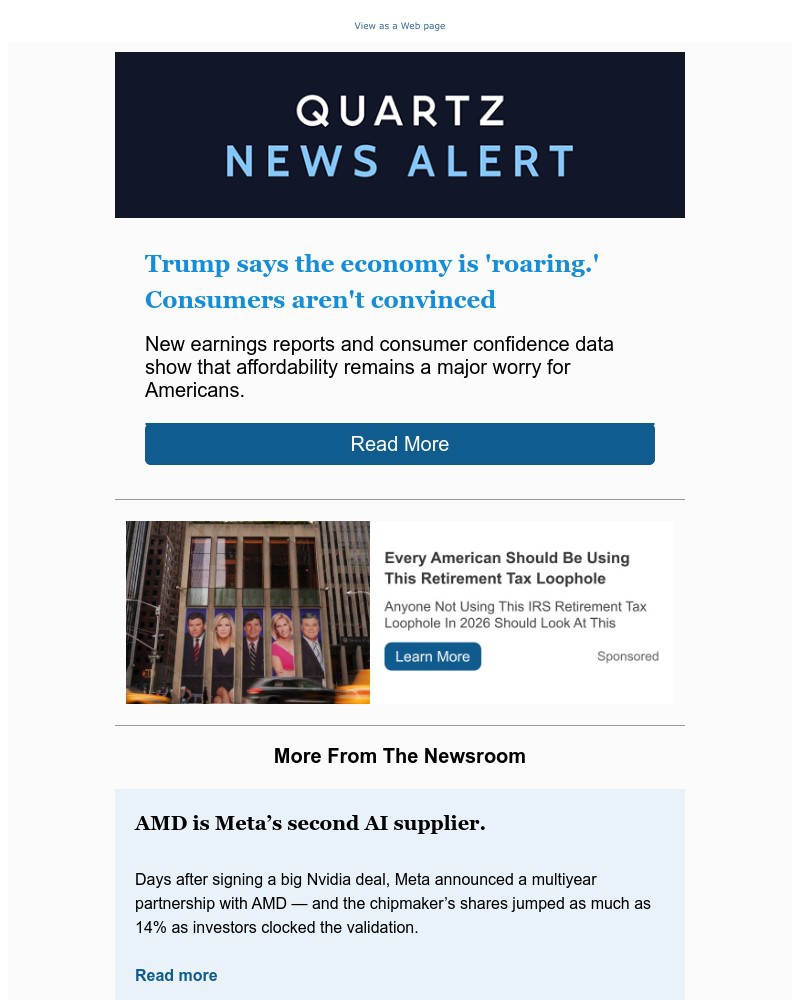The image size is (800, 1000).
Task: View the newsletter as a web page
Action: click(399, 26)
